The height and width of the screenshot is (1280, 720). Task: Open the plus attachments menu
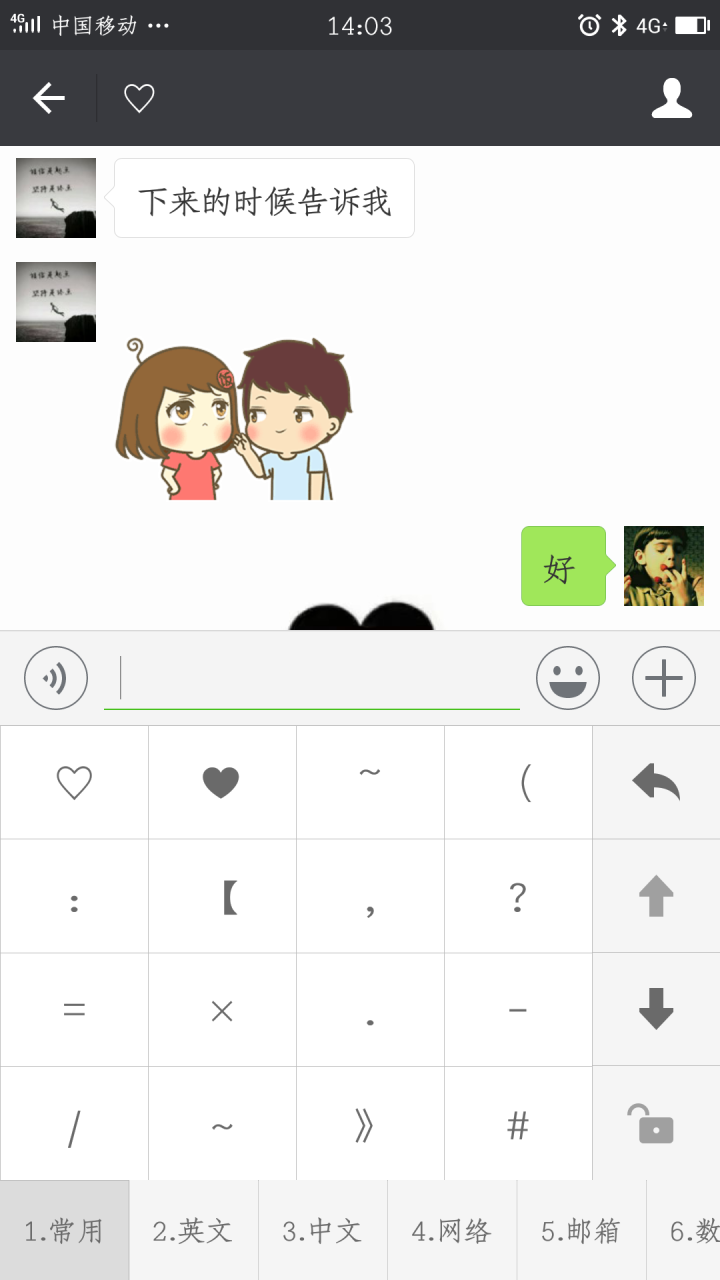point(664,678)
